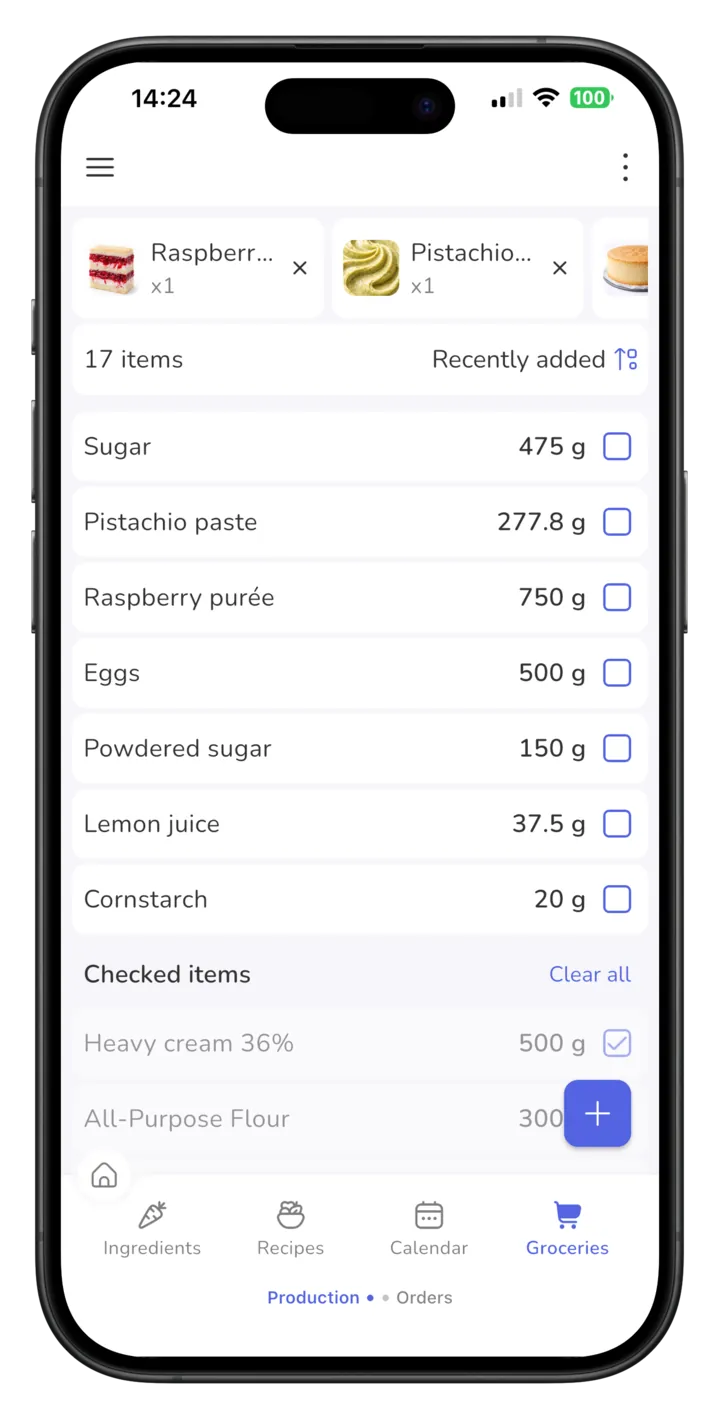Screen dimensions: 720x1419
Task: Tick off Cornstarch
Action: coord(617,899)
